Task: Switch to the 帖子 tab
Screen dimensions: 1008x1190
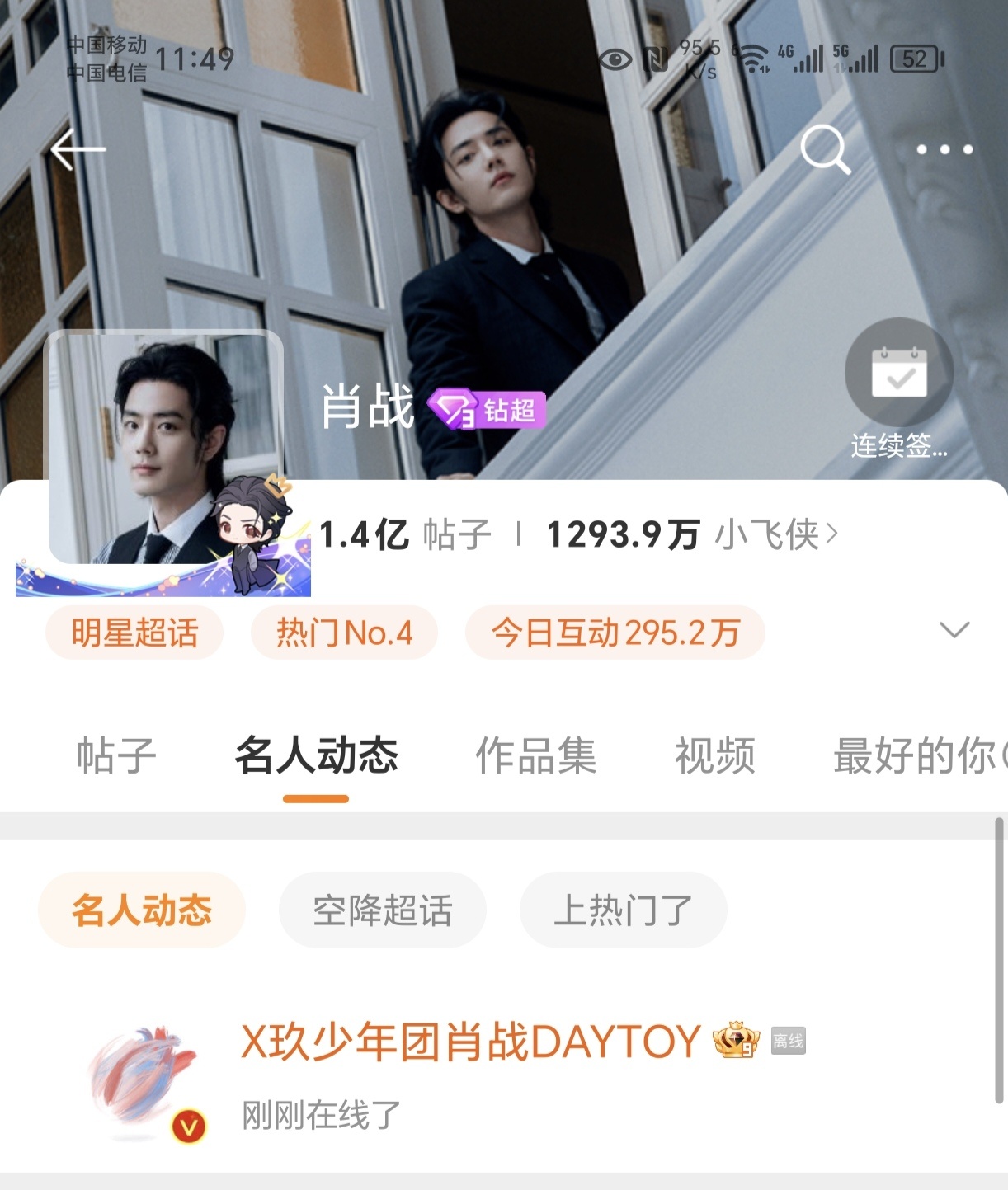Action: (116, 755)
